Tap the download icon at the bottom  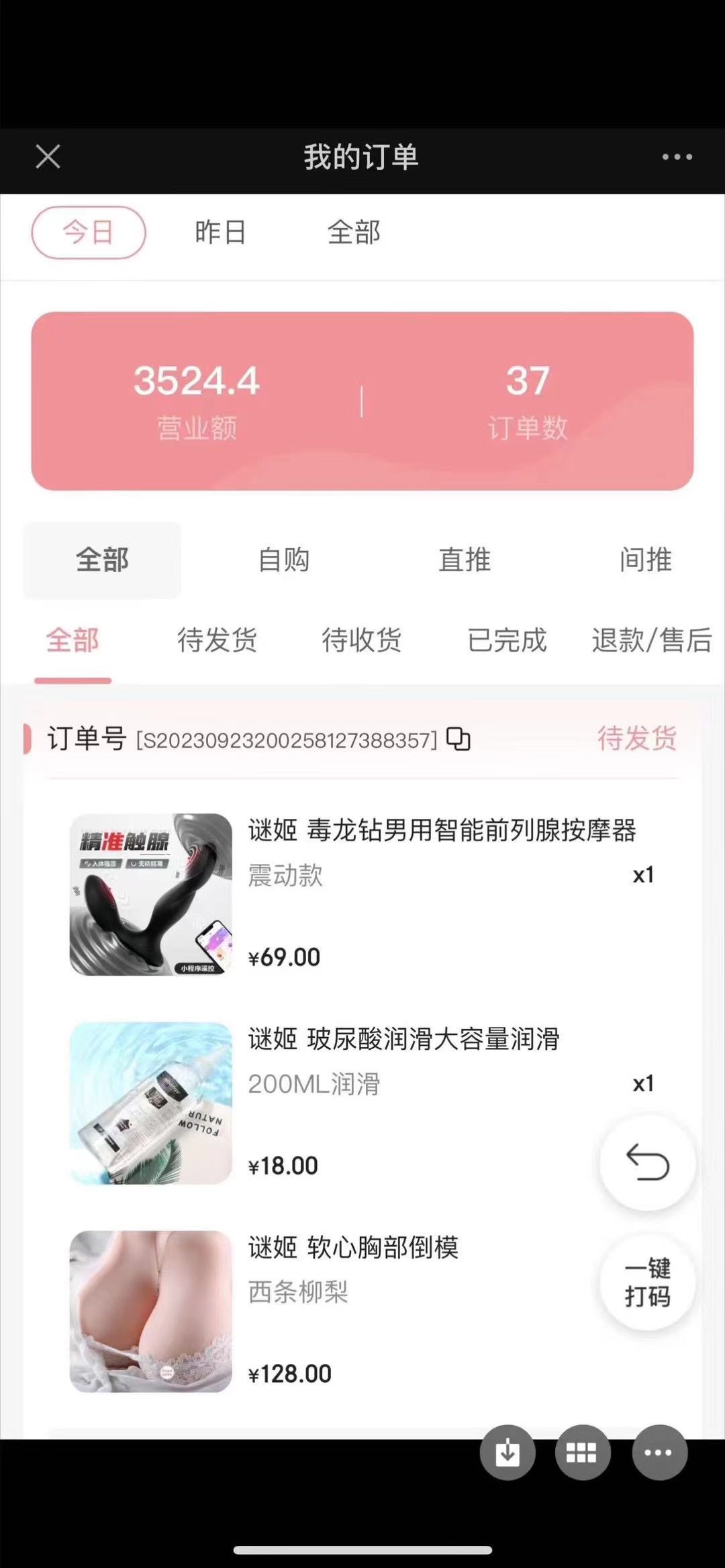508,1452
